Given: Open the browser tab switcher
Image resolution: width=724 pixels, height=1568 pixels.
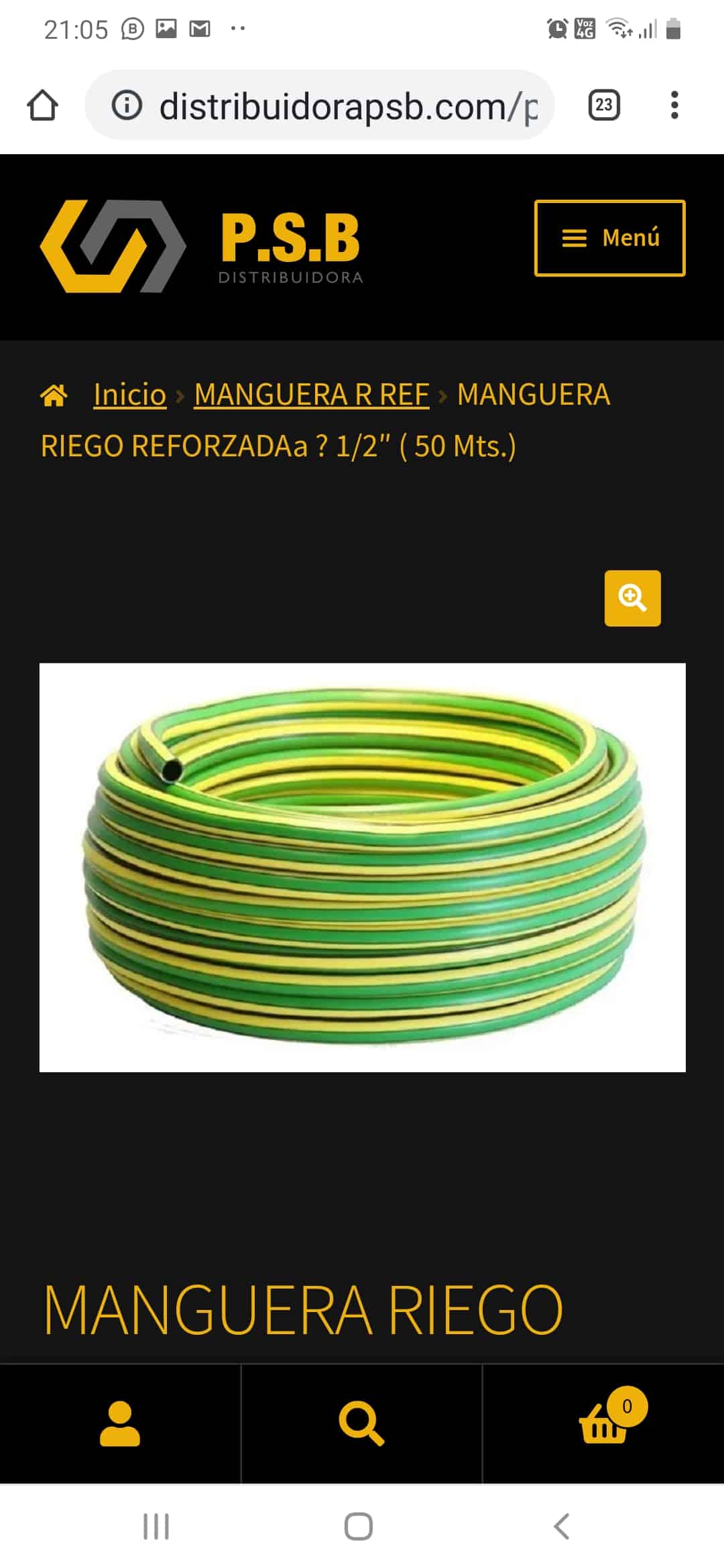Looking at the screenshot, I should tap(603, 105).
